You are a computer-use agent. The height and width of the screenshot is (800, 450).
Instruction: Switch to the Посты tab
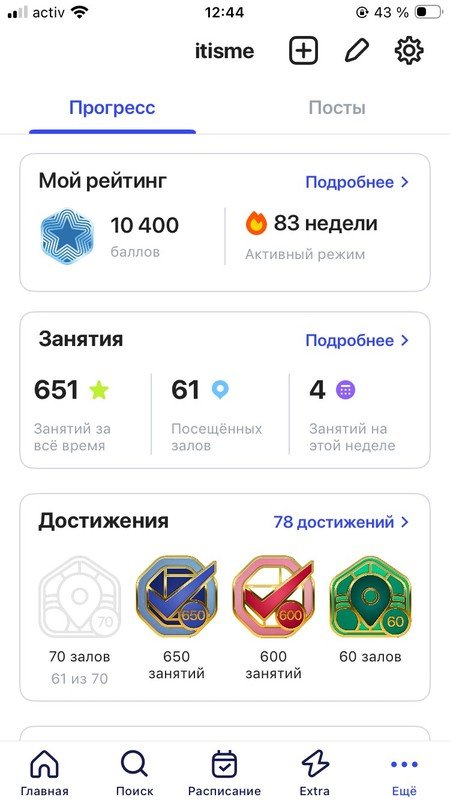click(337, 108)
